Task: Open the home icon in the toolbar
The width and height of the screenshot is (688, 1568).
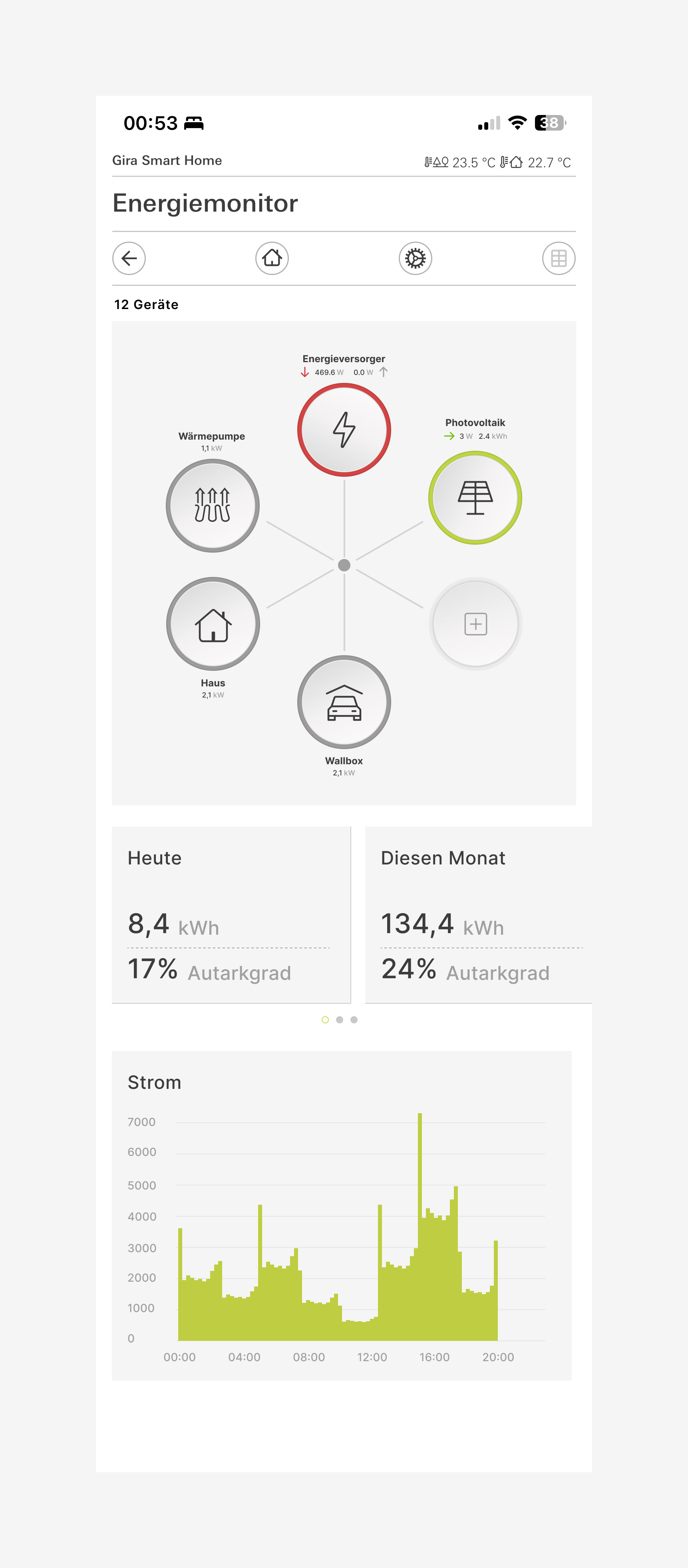Action: (272, 258)
